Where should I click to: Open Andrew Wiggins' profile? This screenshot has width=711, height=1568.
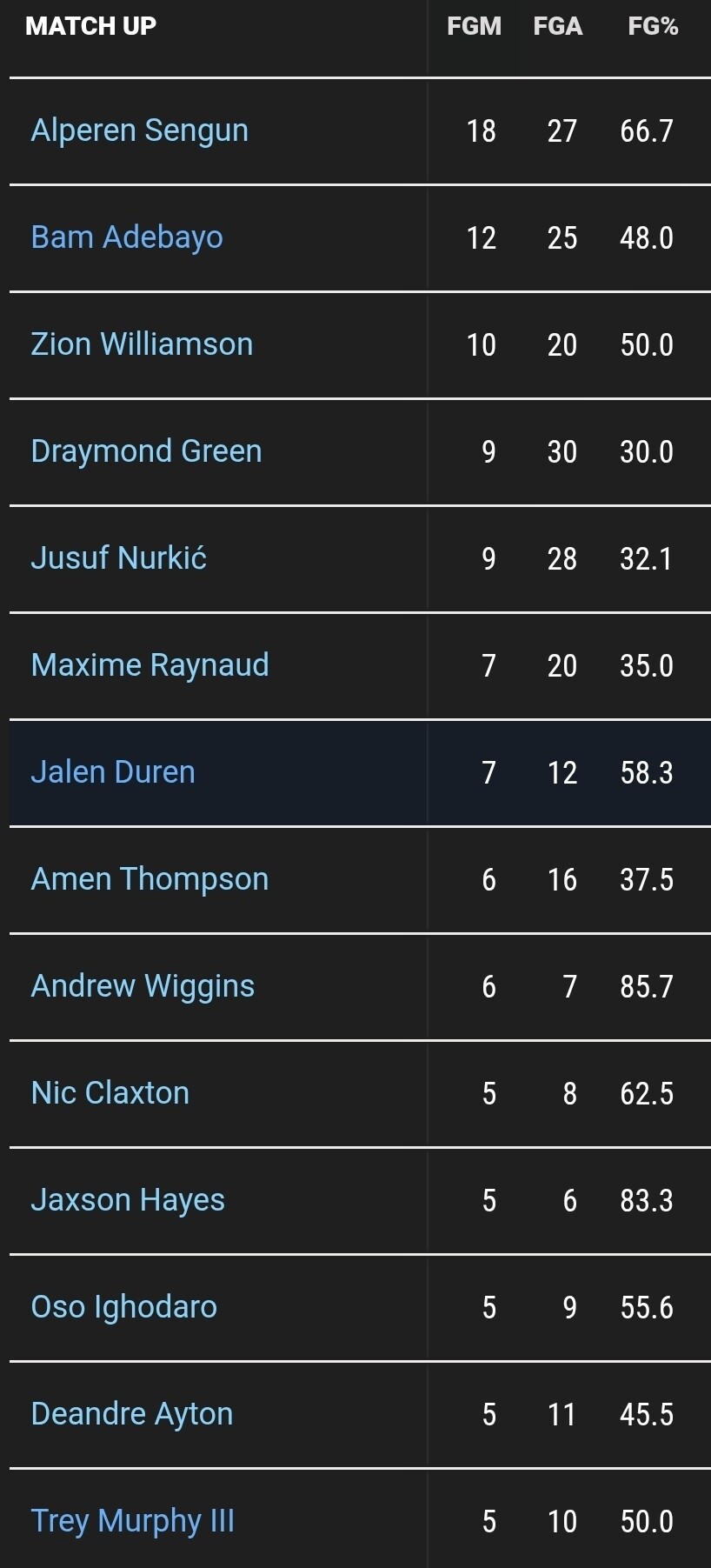143,987
